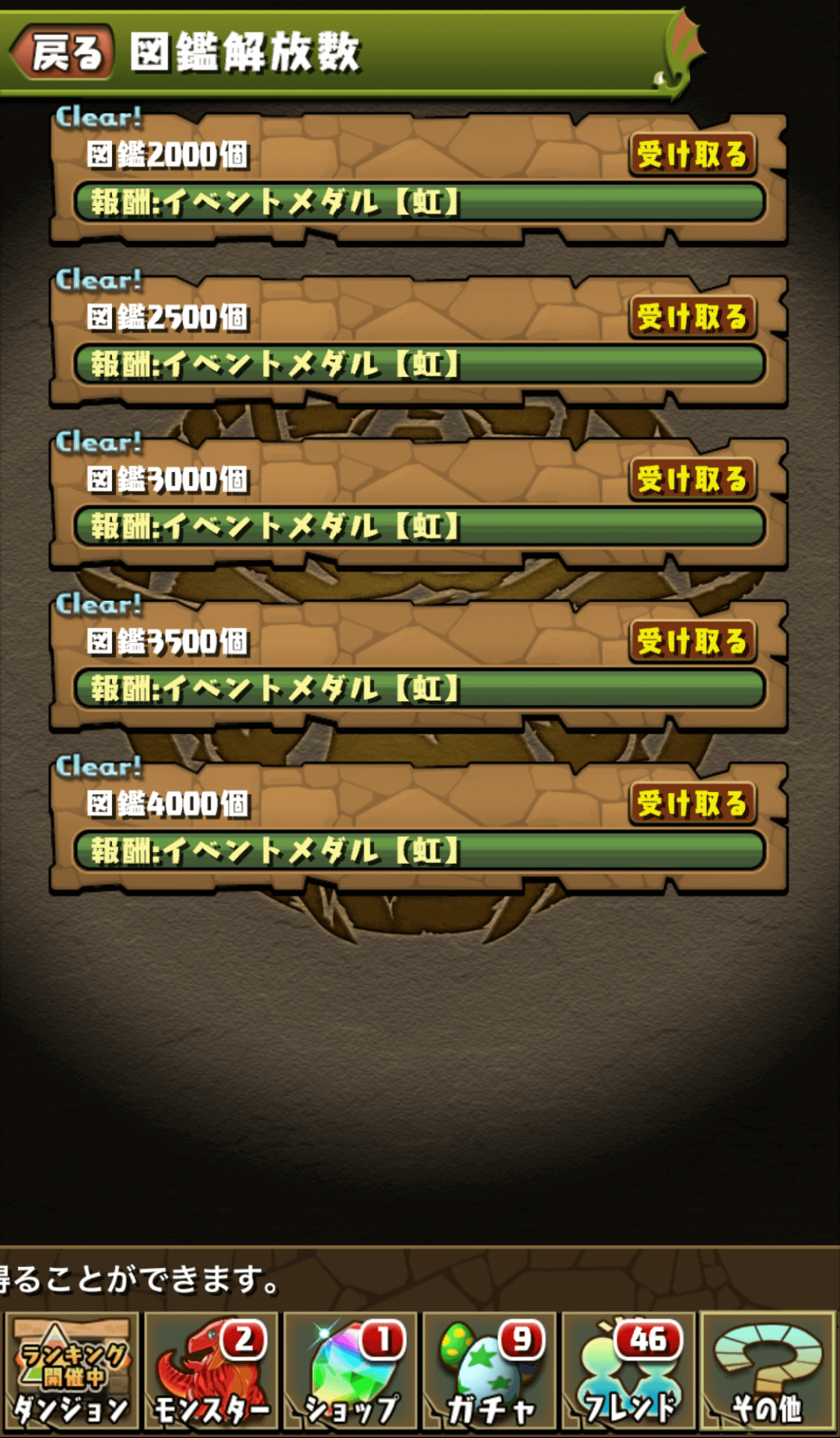The width and height of the screenshot is (840, 1438).
Task: Claim the 図鑑4000個 reward with 受け取る
Action: (x=691, y=803)
